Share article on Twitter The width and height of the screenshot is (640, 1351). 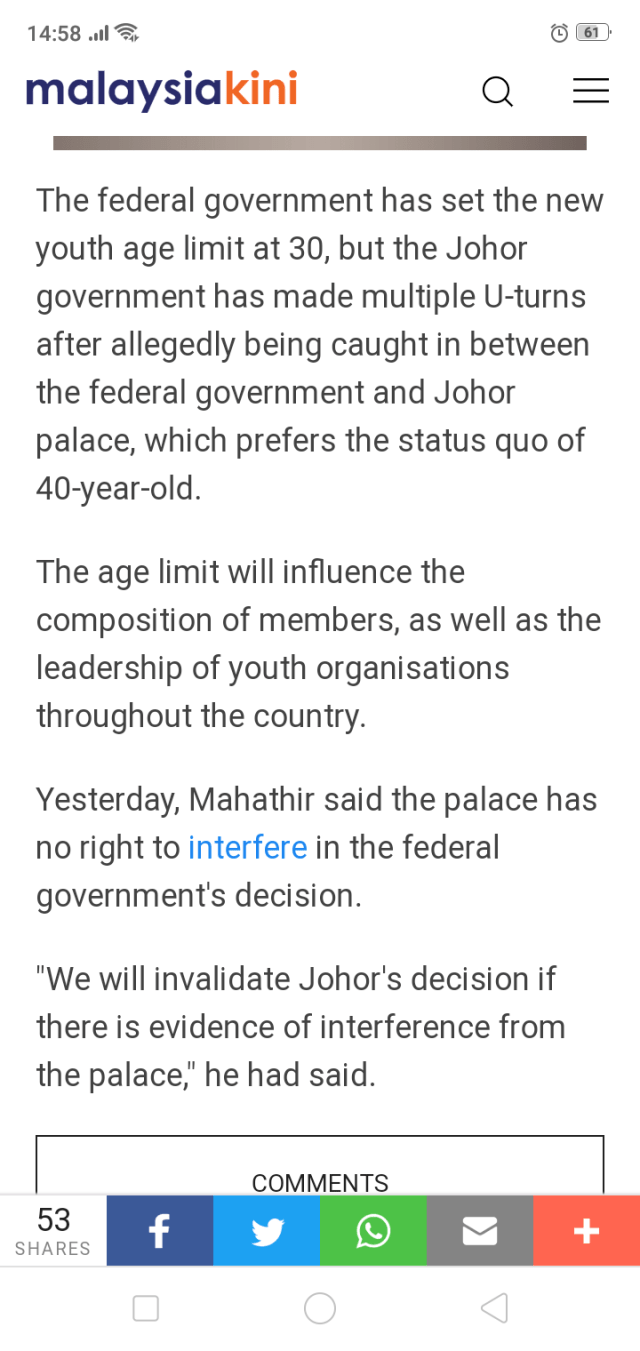[x=267, y=1231]
